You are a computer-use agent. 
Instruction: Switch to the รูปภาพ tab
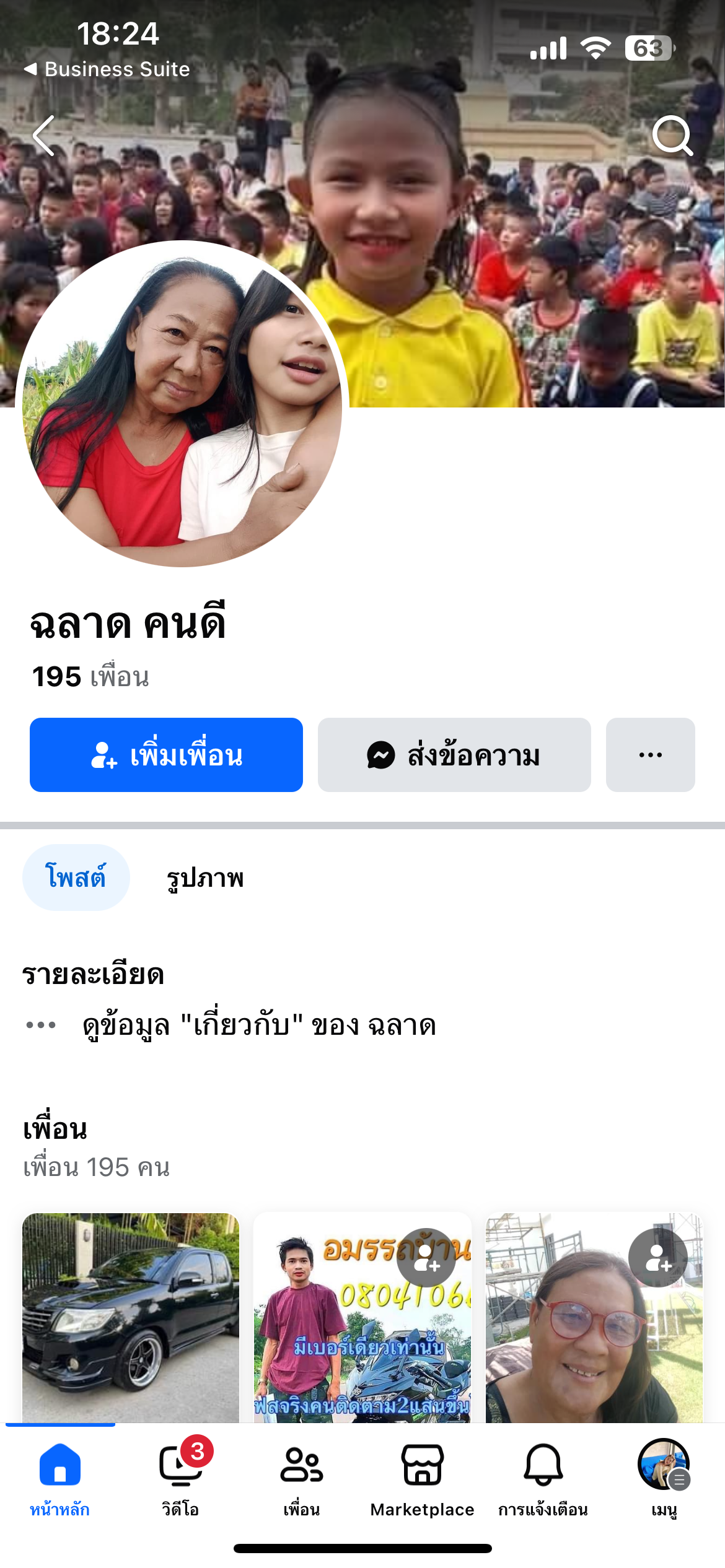205,878
